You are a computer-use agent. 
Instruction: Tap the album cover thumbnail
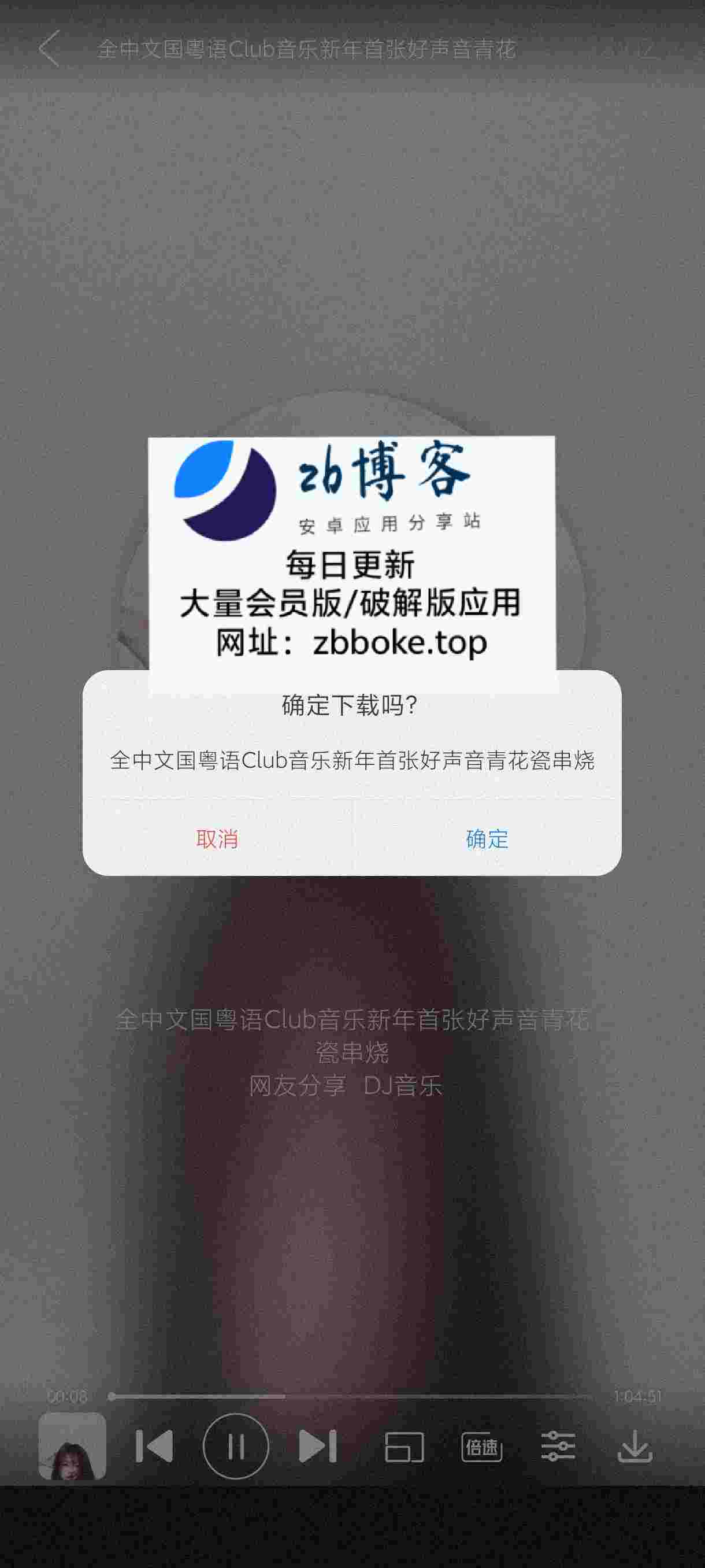coord(72,1446)
